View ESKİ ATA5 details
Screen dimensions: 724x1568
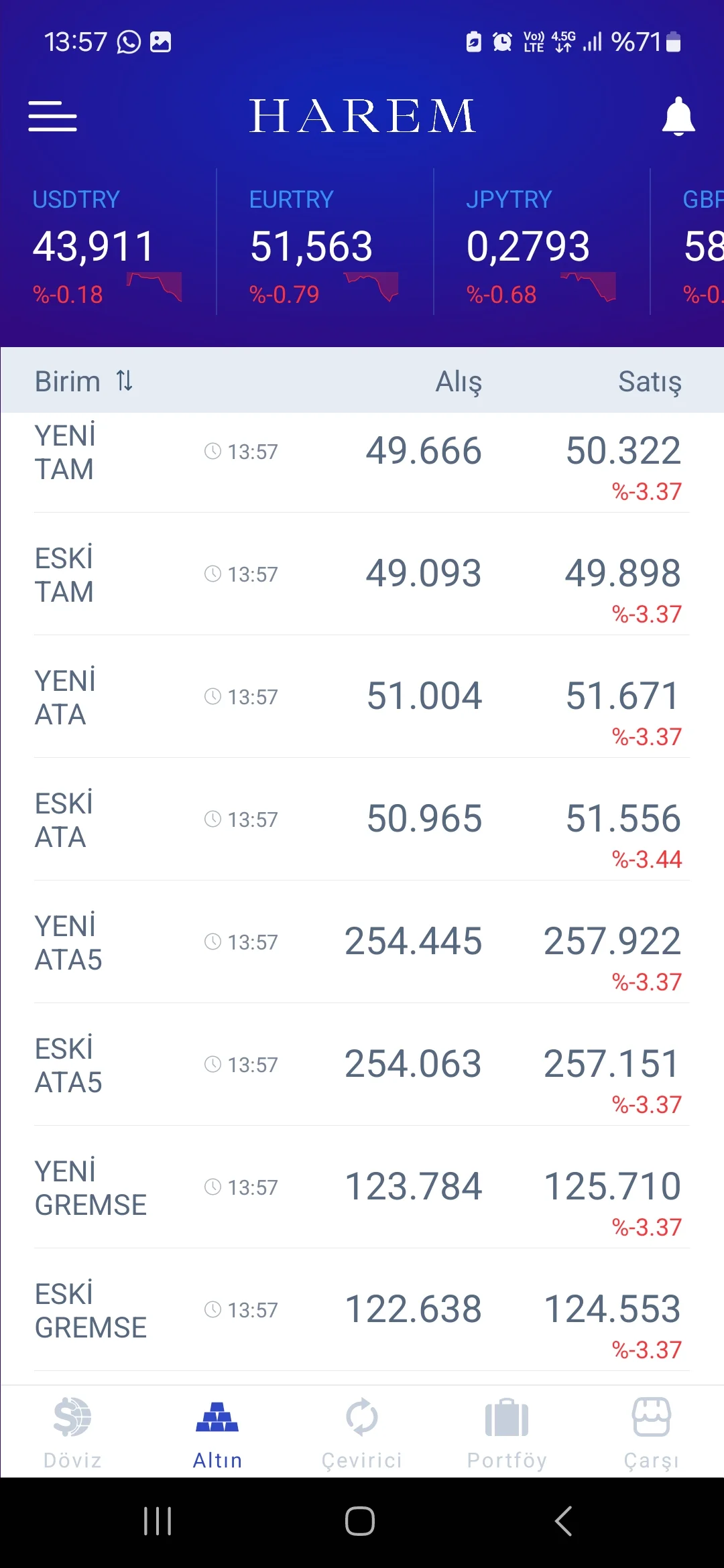tap(361, 1065)
